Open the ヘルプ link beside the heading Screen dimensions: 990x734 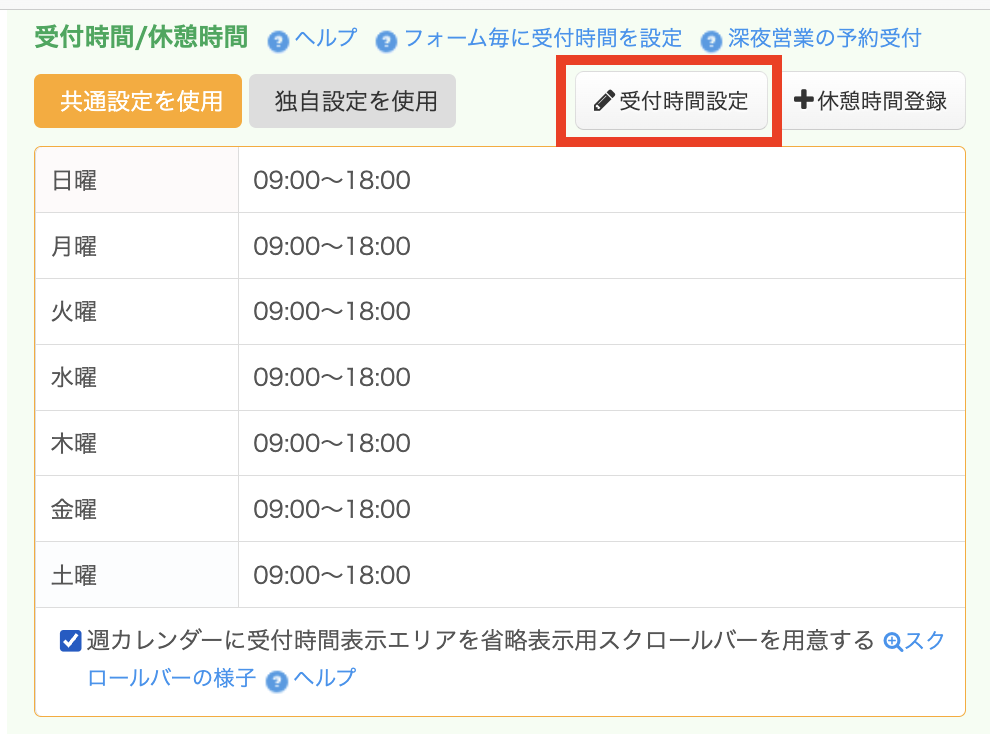coord(324,39)
